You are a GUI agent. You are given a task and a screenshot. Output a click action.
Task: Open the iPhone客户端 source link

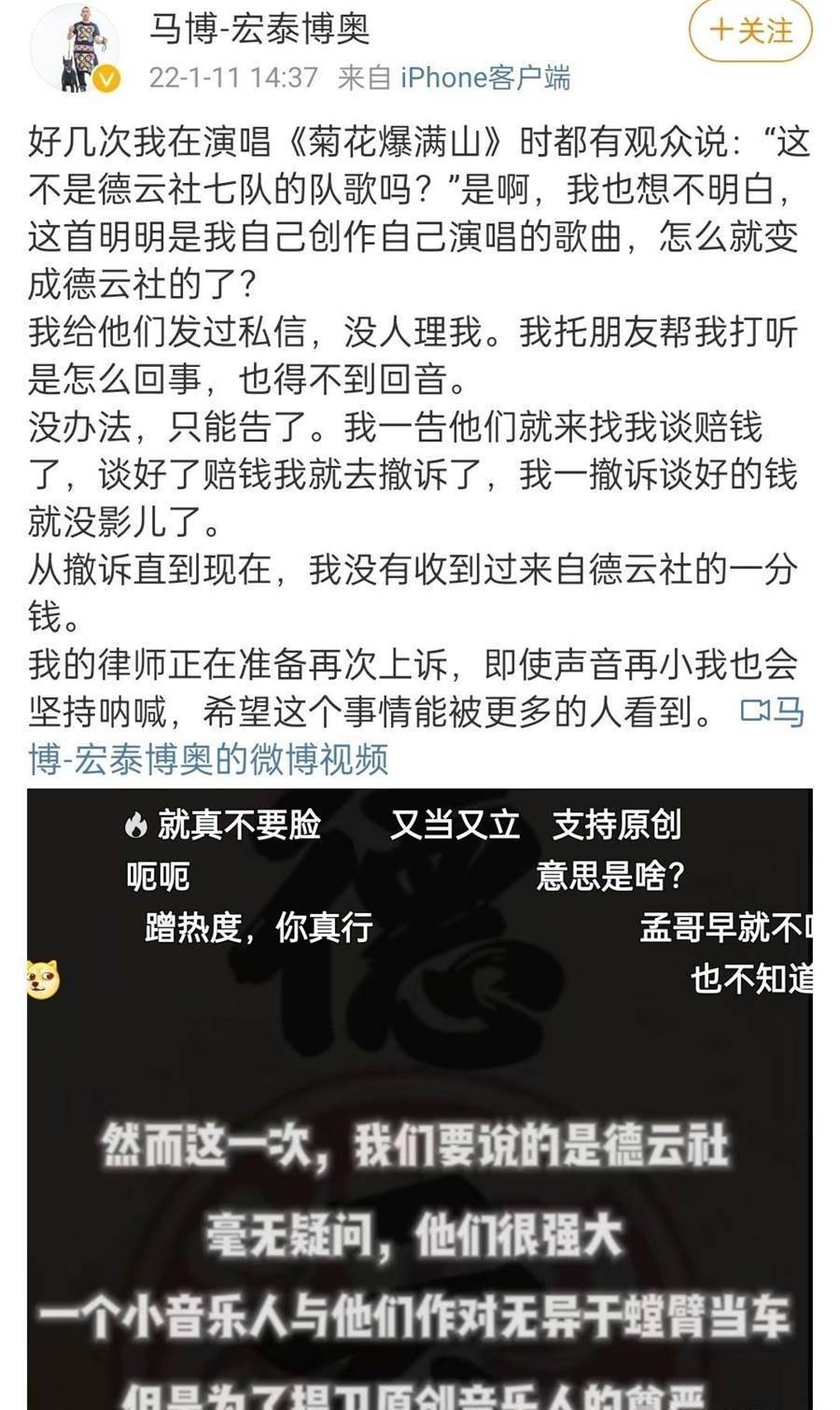[484, 78]
